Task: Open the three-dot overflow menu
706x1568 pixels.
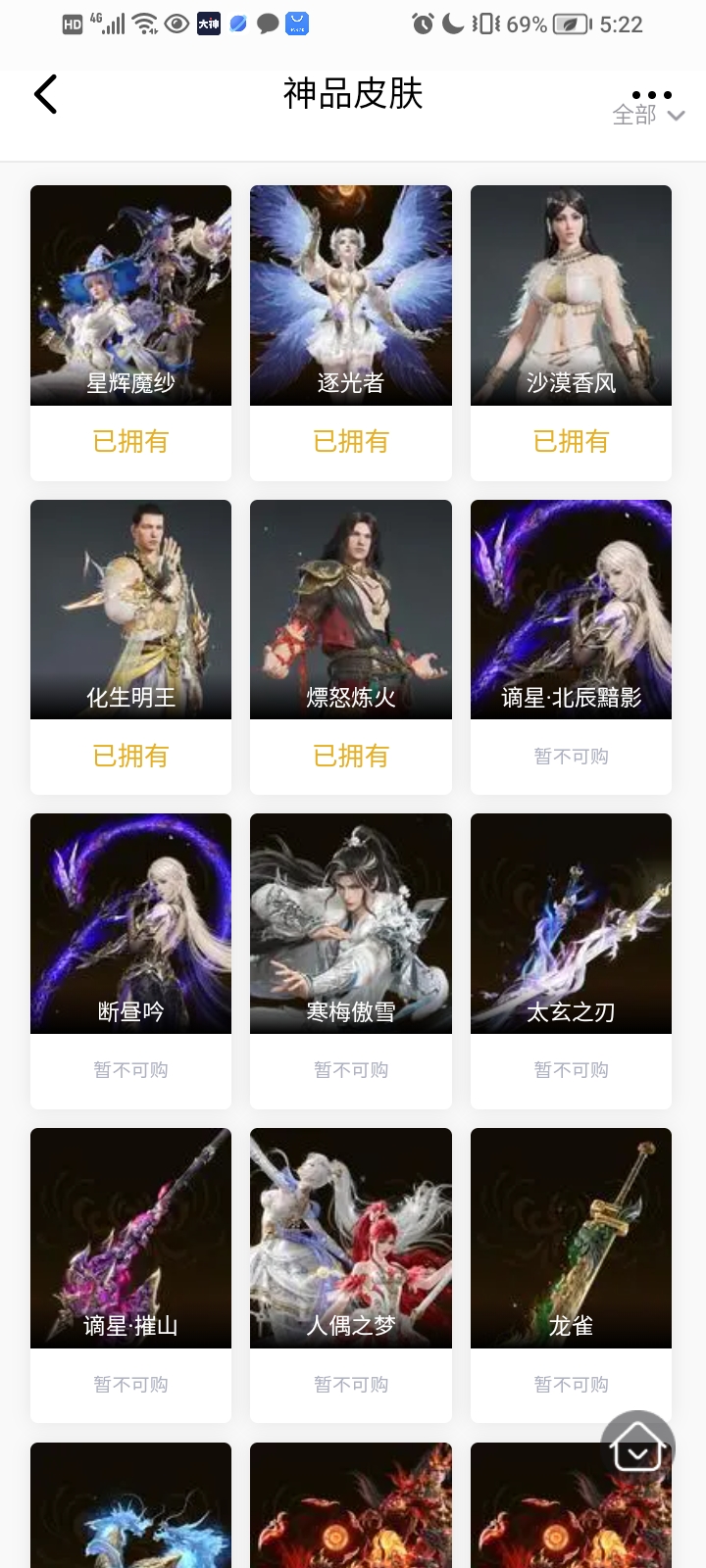Action: pos(652,95)
